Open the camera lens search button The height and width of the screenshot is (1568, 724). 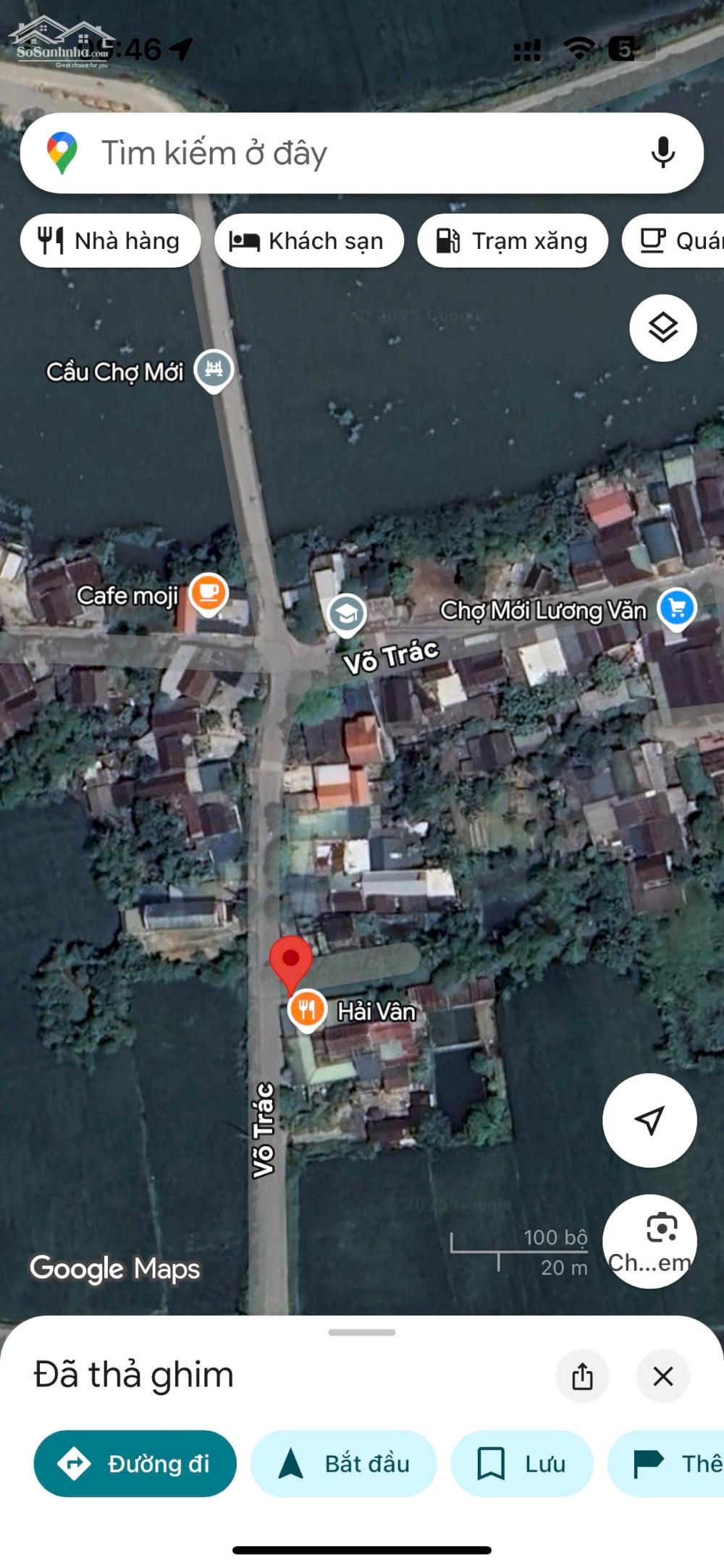click(649, 1242)
